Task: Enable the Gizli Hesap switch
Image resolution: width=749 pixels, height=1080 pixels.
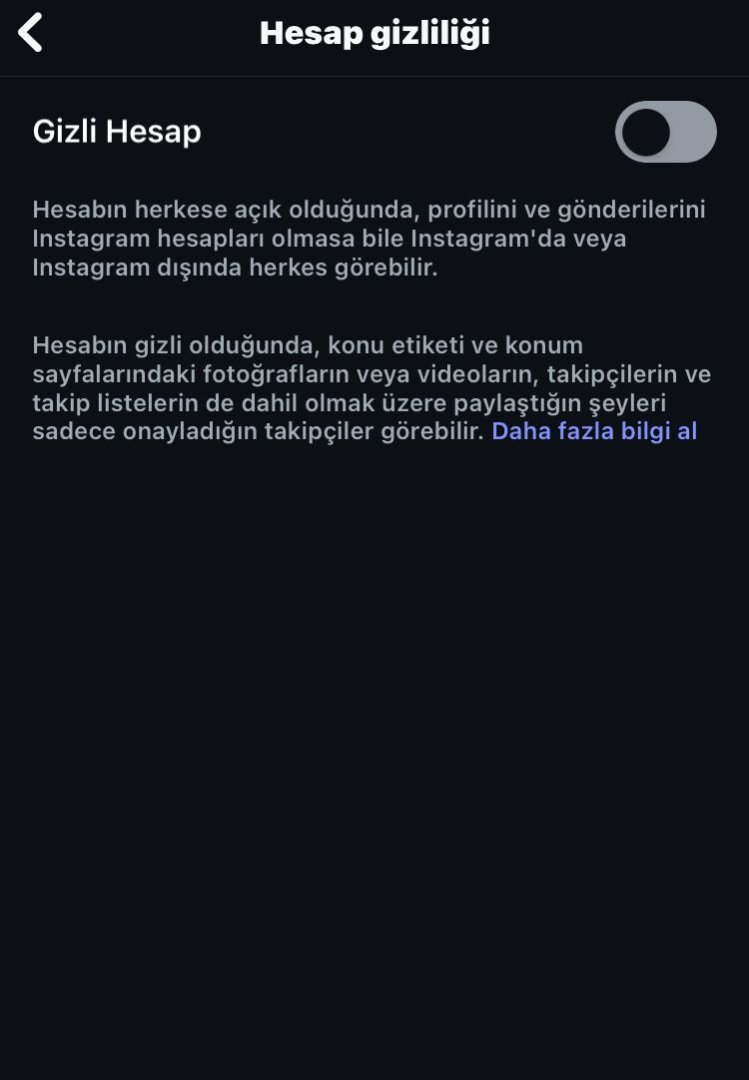Action: point(665,132)
